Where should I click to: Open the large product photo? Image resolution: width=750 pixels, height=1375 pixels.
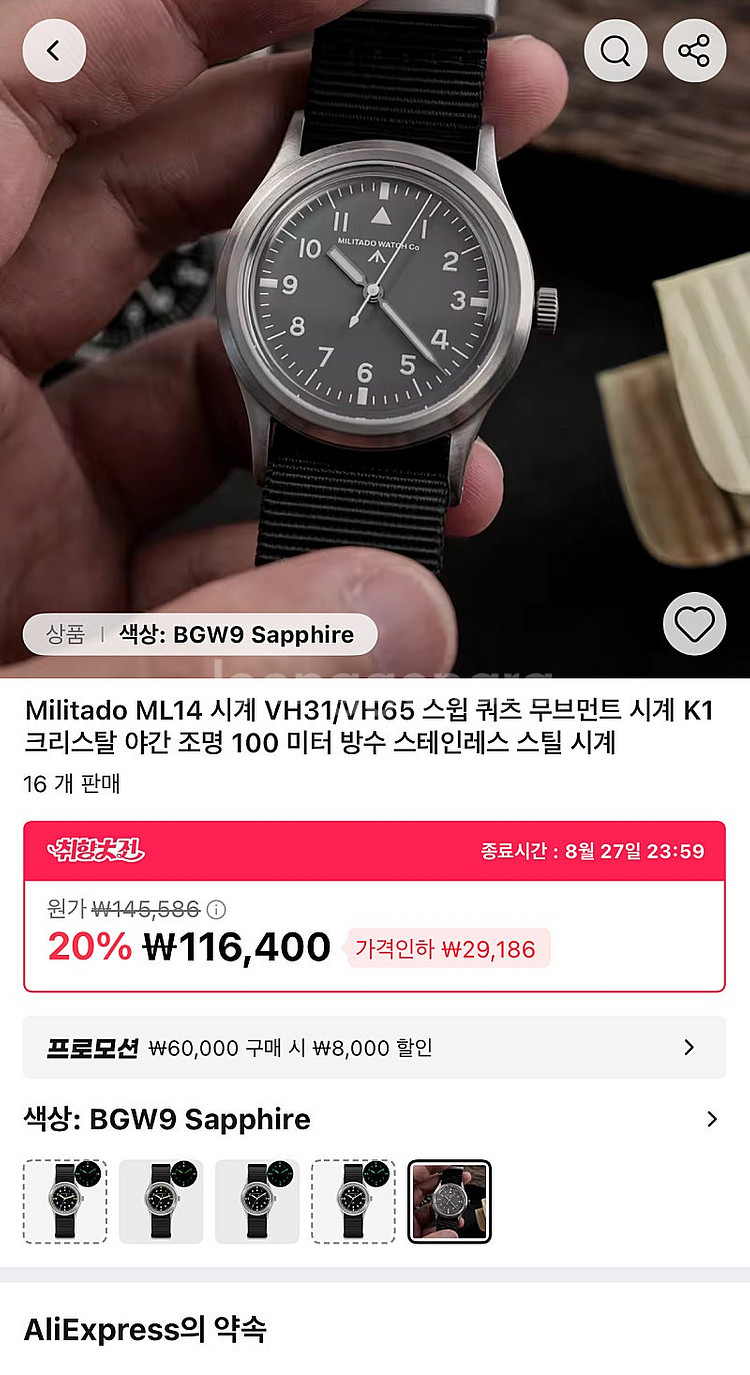click(x=375, y=330)
